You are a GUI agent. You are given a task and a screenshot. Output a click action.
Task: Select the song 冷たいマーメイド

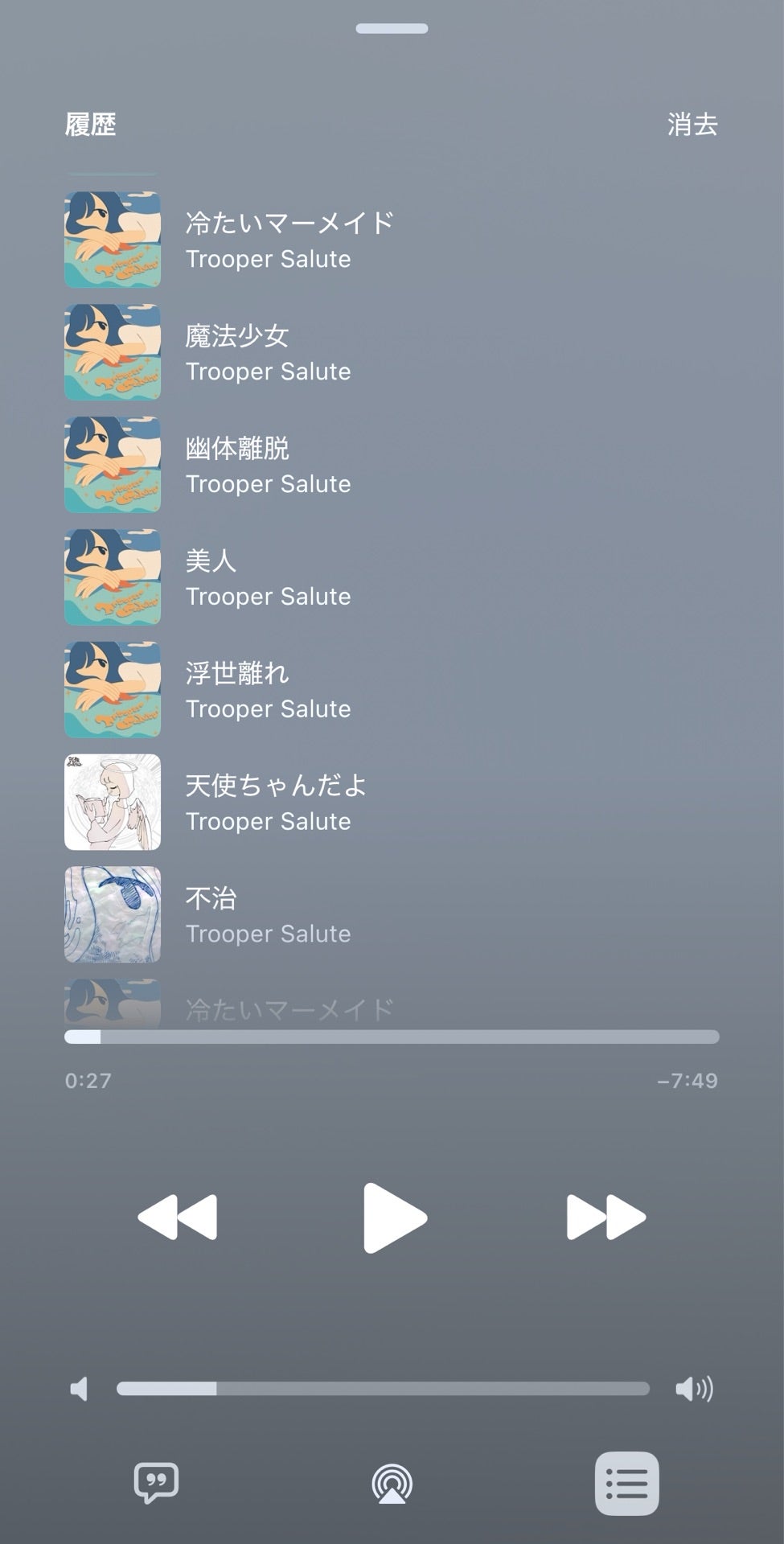pyautogui.click(x=289, y=239)
